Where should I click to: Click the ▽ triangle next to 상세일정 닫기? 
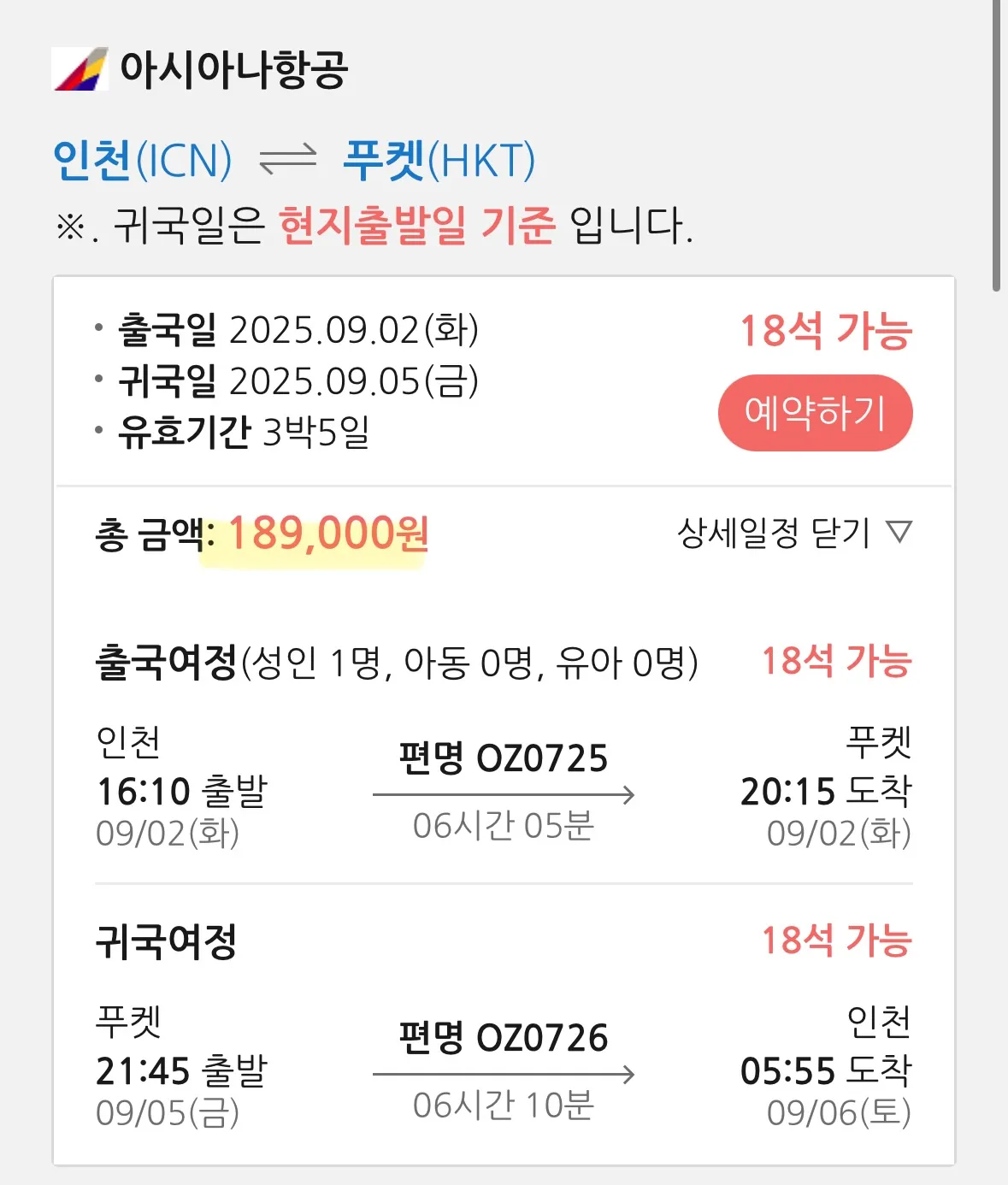[900, 534]
